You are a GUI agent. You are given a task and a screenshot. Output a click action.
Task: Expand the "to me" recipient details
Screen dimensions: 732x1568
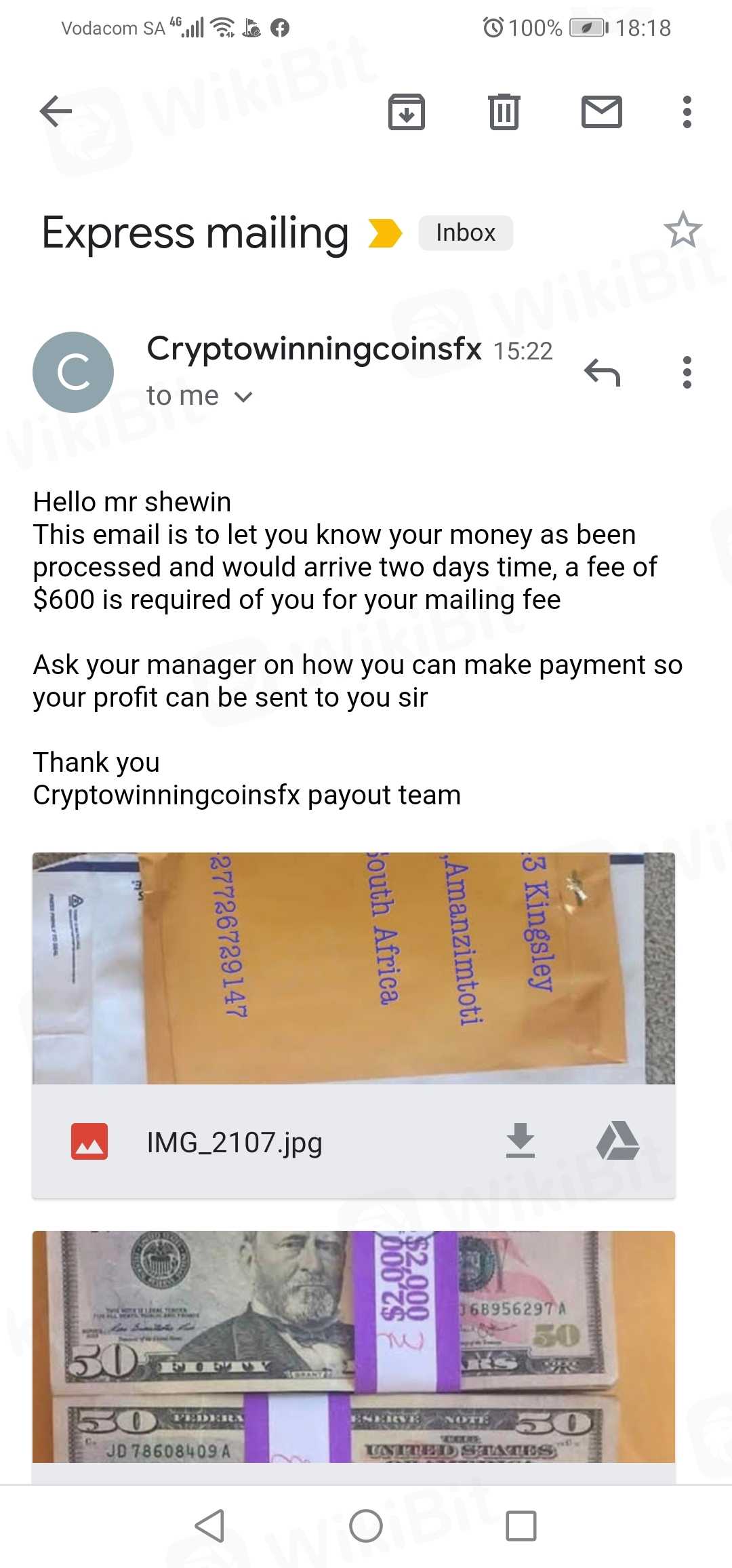200,396
